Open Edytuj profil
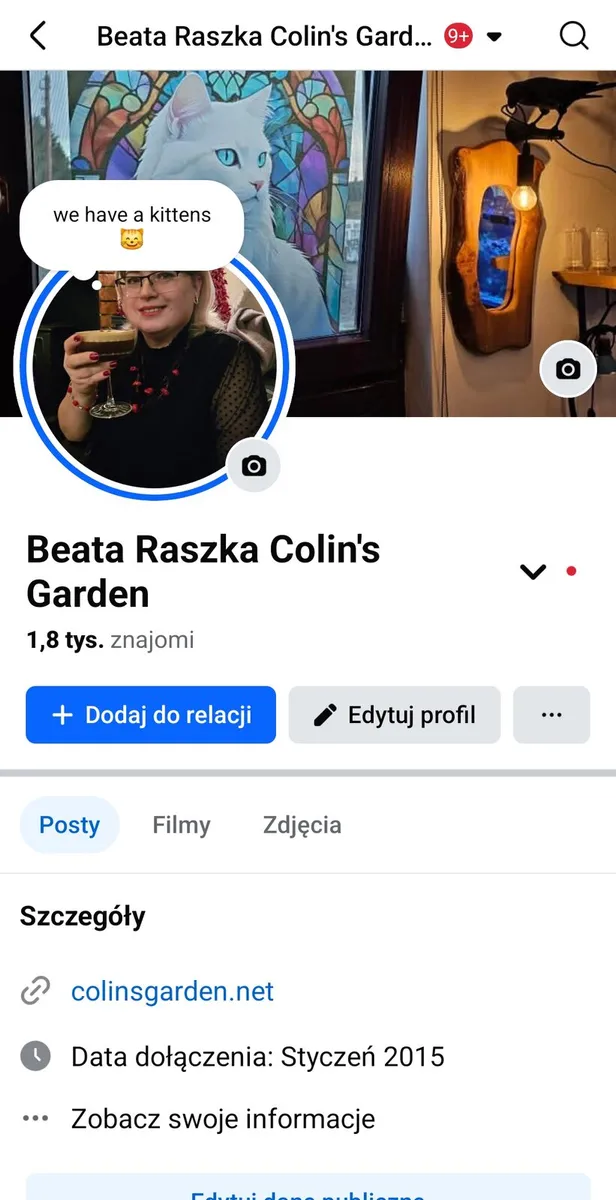The width and height of the screenshot is (616, 1200). (x=394, y=715)
